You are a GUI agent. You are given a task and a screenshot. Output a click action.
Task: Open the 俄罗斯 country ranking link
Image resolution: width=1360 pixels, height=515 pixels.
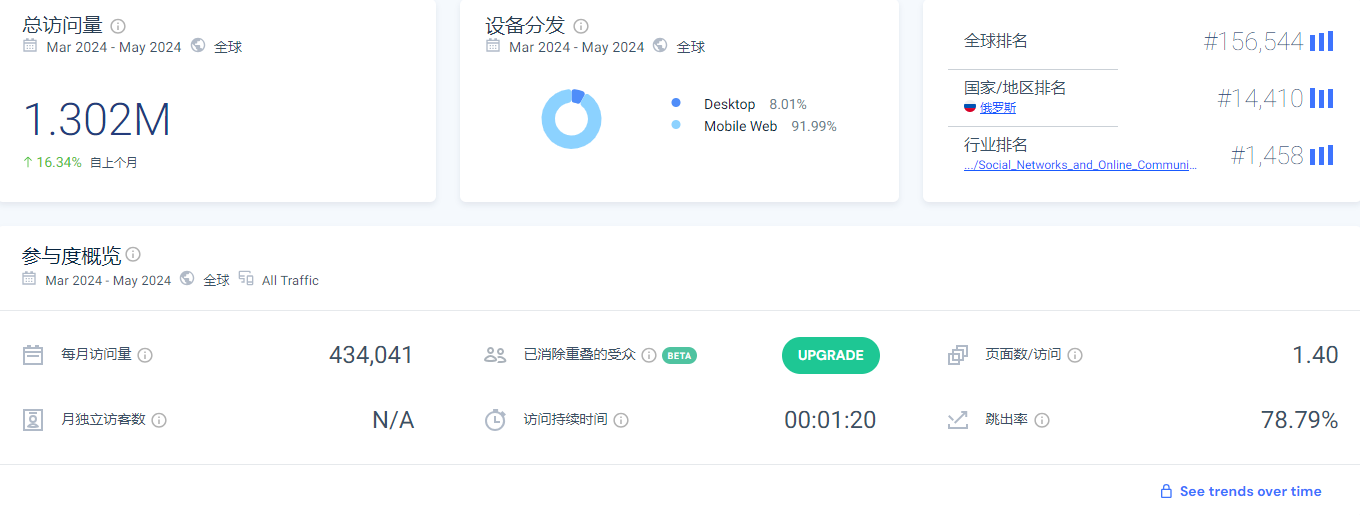[997, 108]
